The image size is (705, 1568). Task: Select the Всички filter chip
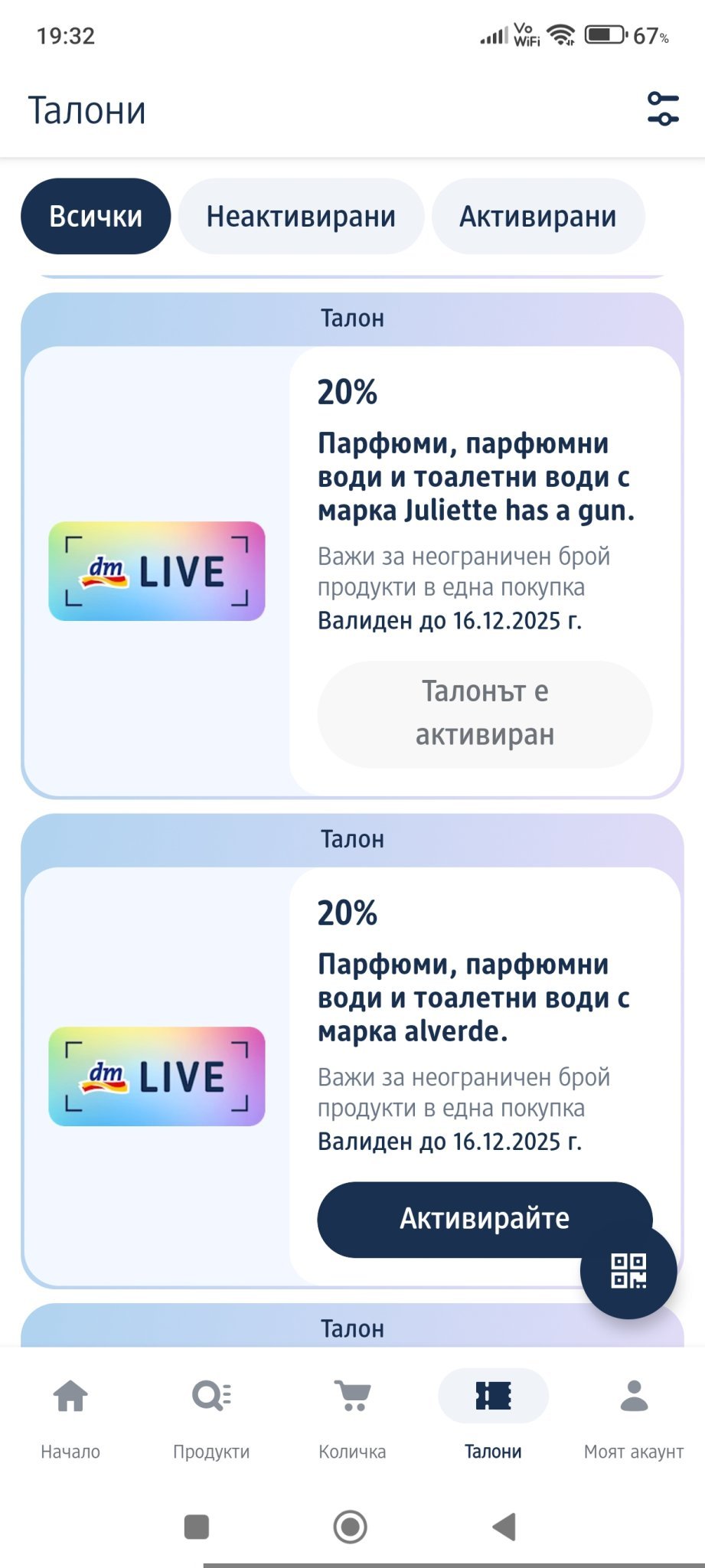[x=96, y=217]
